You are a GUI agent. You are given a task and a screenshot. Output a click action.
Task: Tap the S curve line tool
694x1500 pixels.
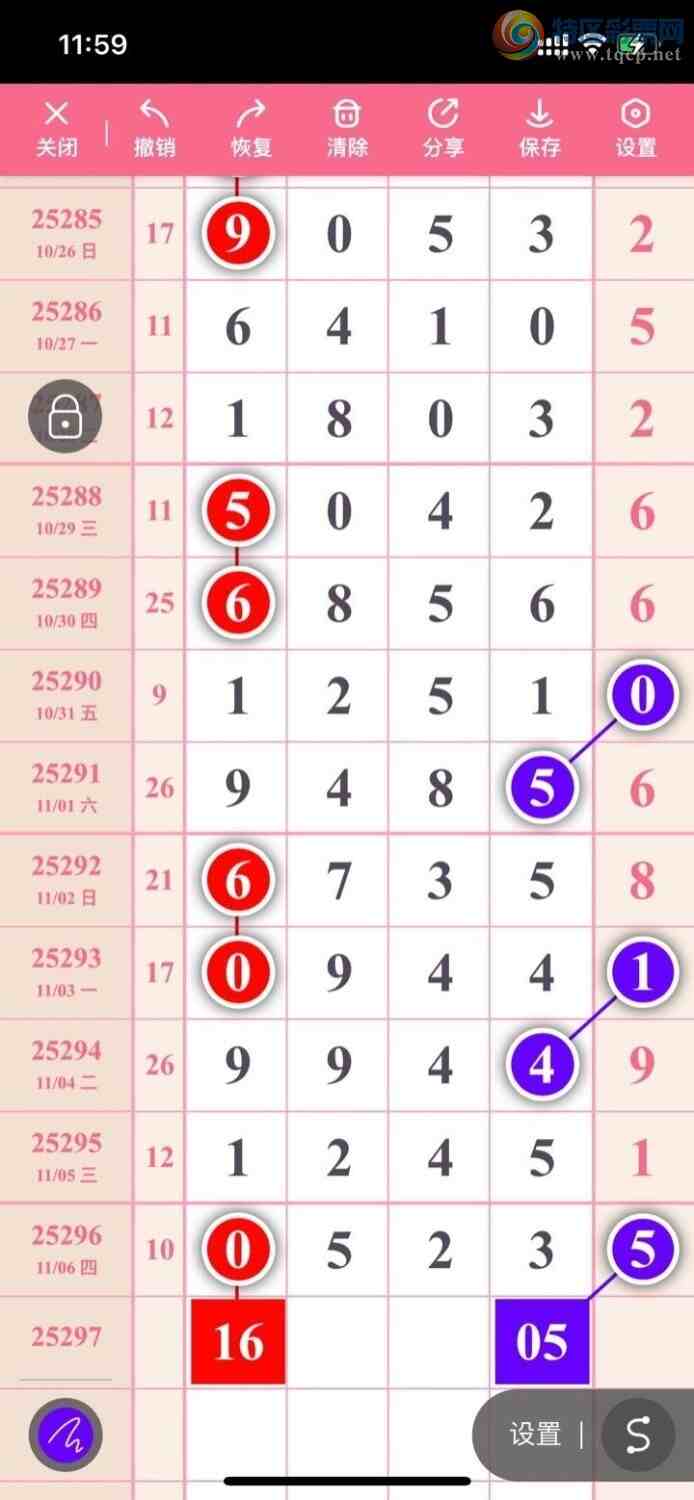(637, 1434)
